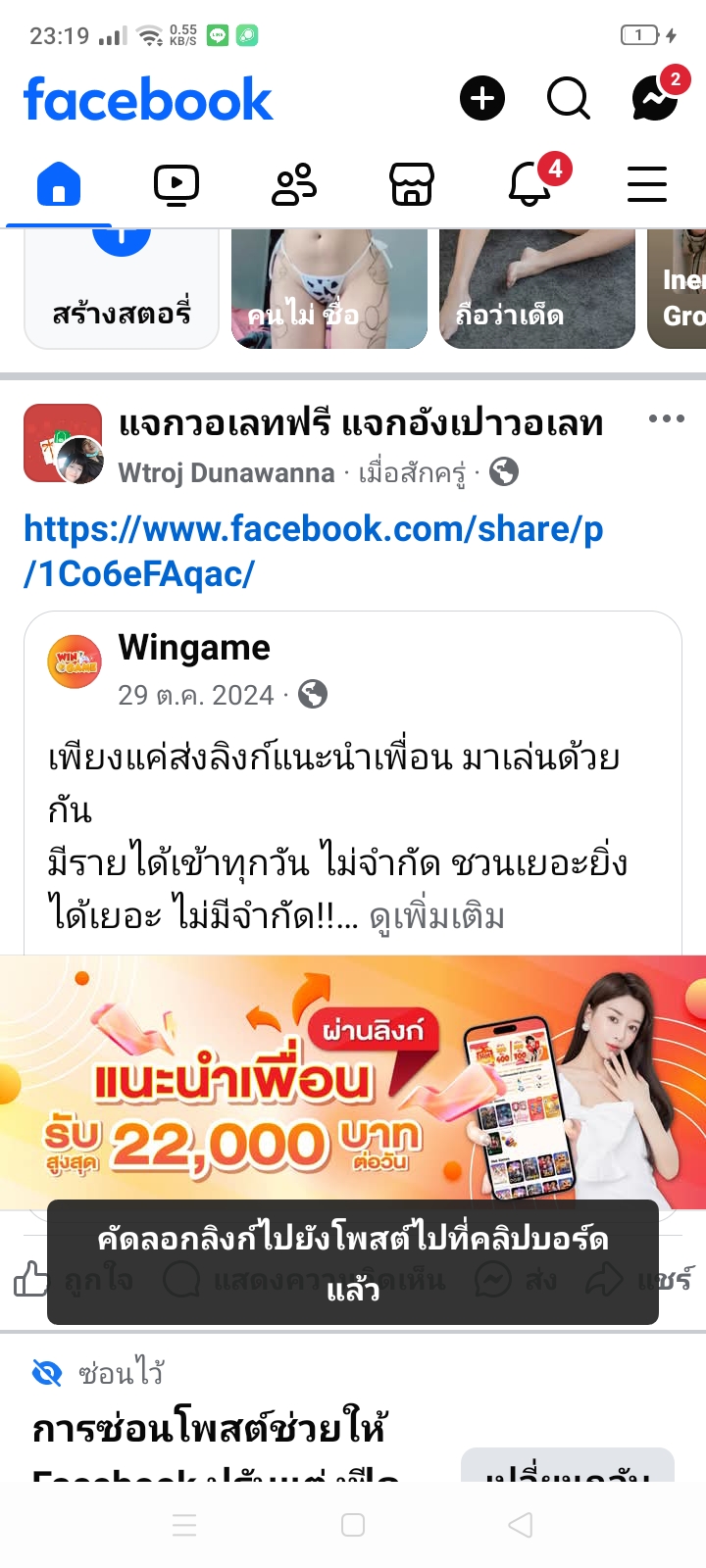Expand the post with ดูเพิ่มเติม

(x=437, y=917)
